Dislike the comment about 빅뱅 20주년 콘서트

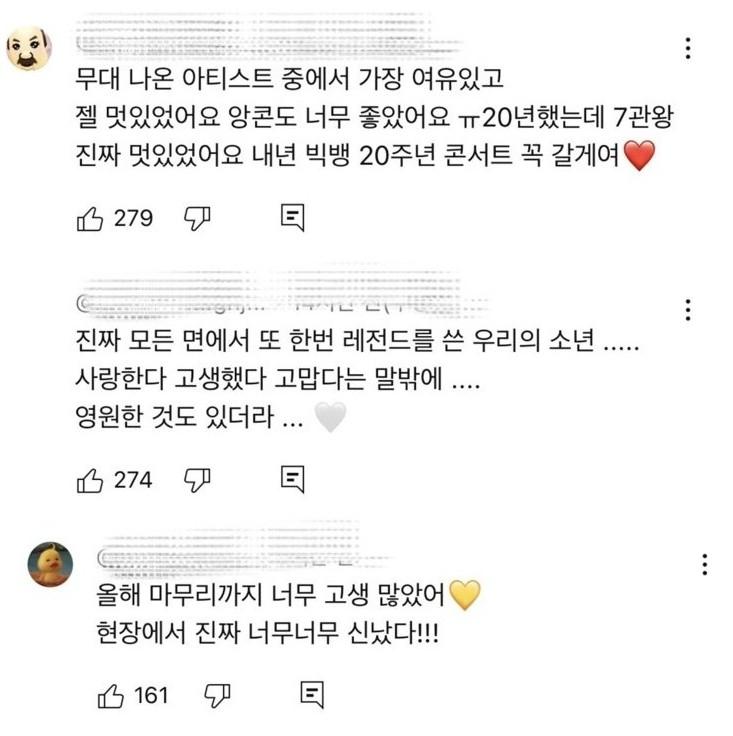pyautogui.click(x=198, y=218)
